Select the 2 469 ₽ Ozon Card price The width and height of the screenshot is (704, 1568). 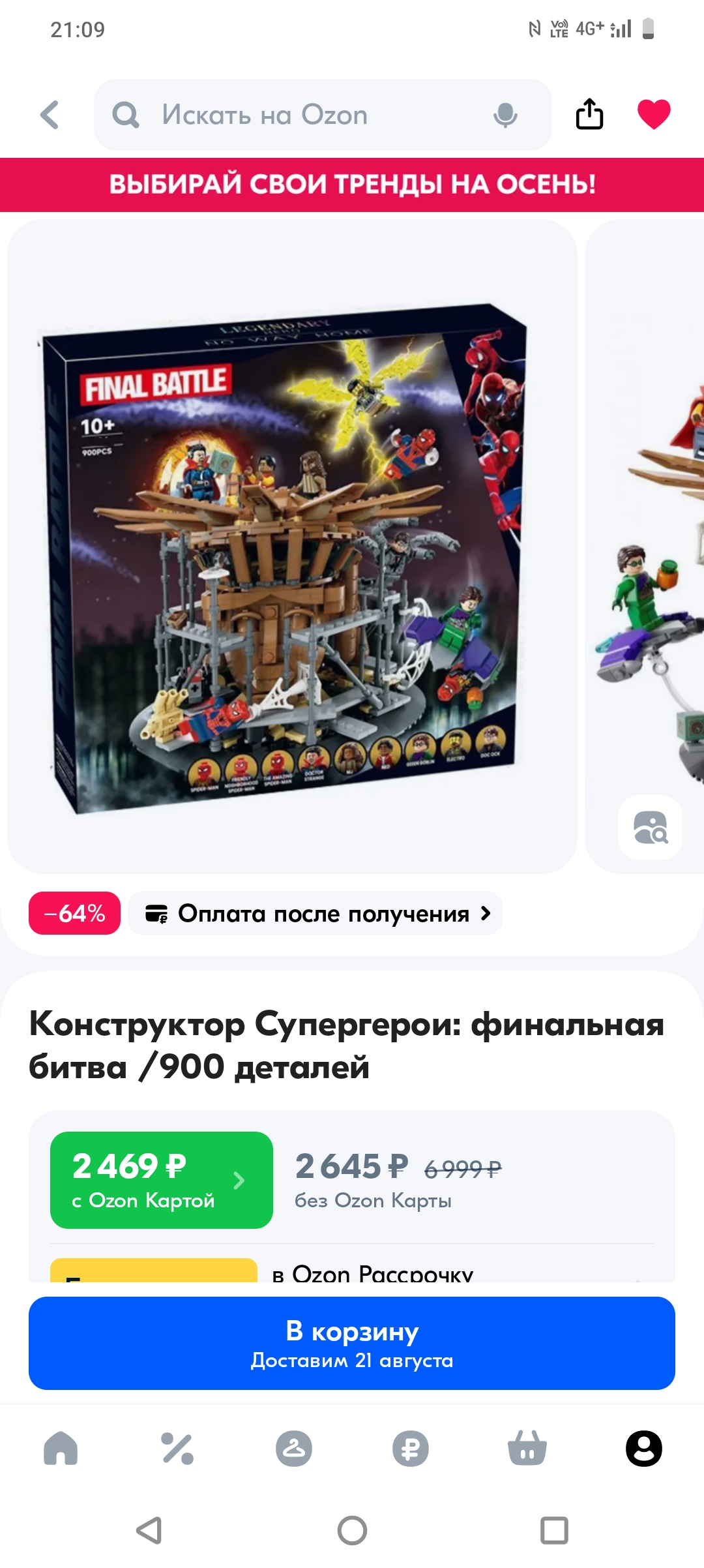point(162,1180)
